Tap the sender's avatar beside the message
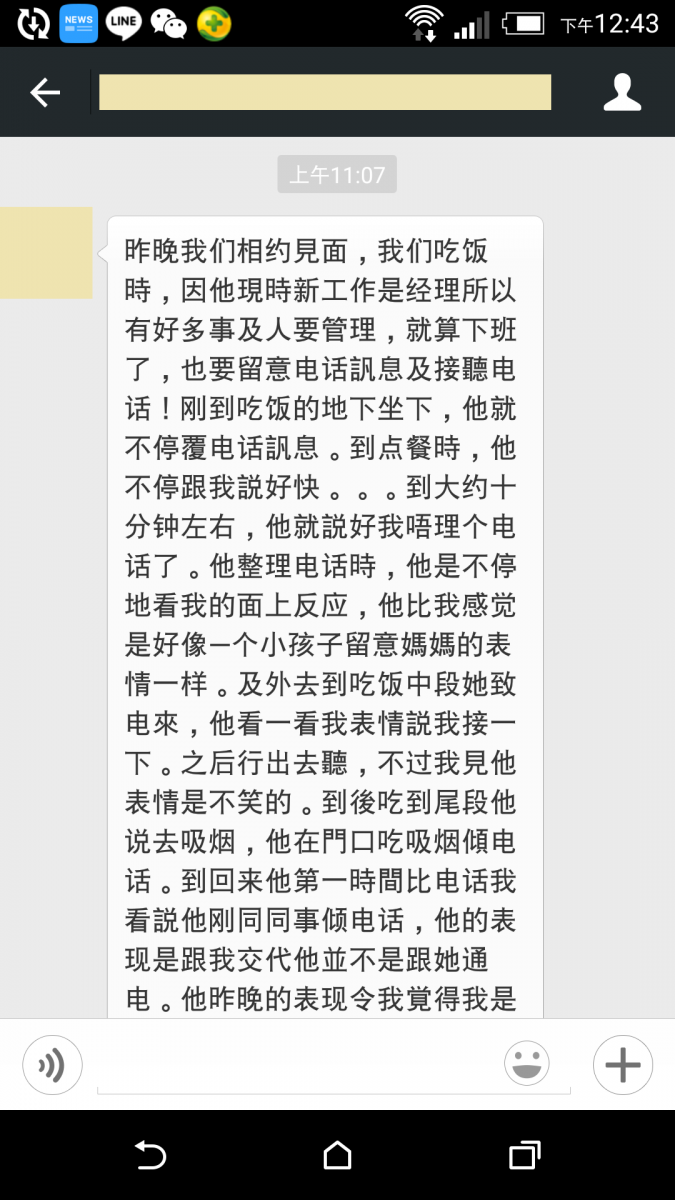 tap(46, 253)
